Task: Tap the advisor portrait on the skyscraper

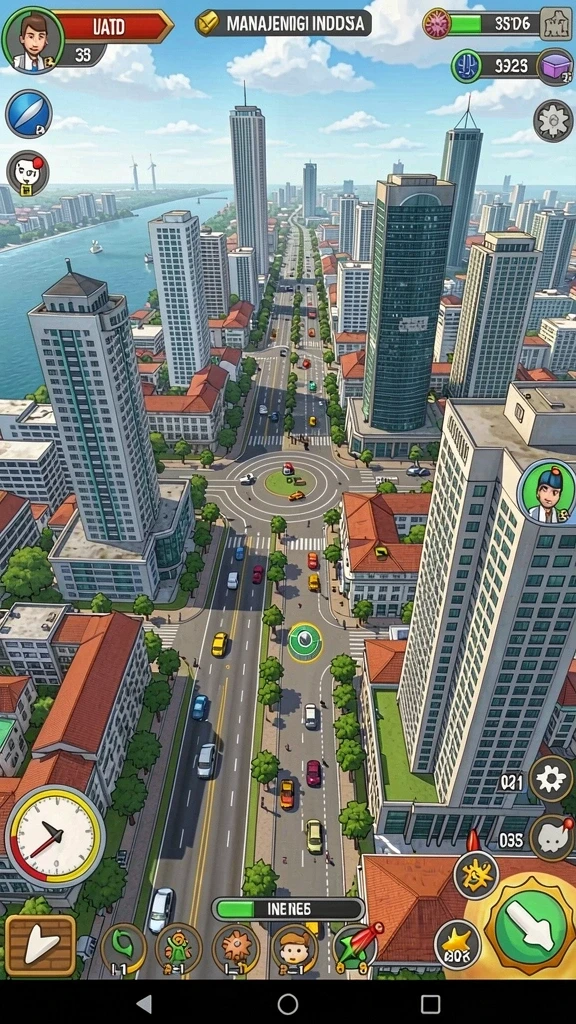Action: 545,491
